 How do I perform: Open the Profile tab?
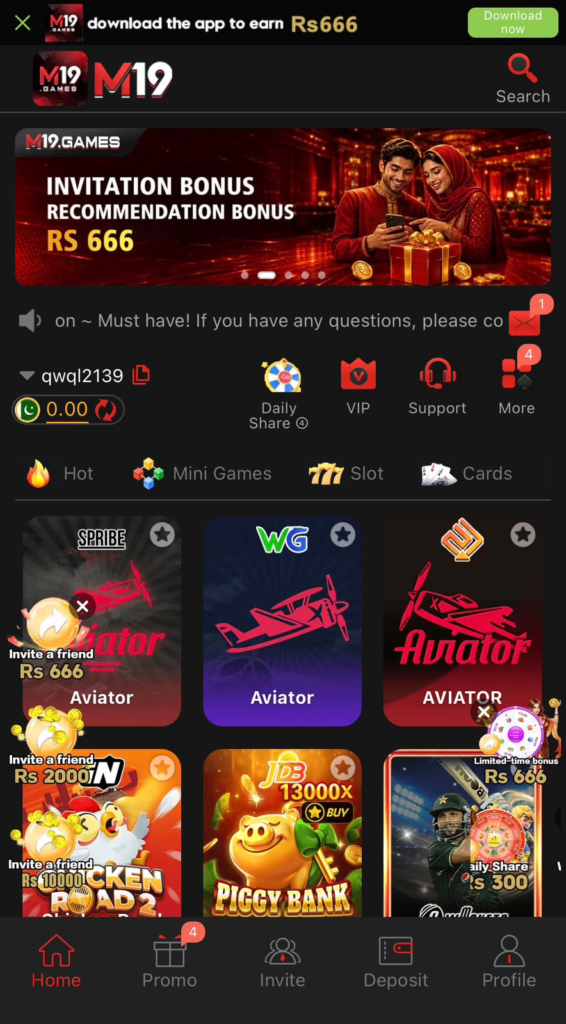pos(509,960)
